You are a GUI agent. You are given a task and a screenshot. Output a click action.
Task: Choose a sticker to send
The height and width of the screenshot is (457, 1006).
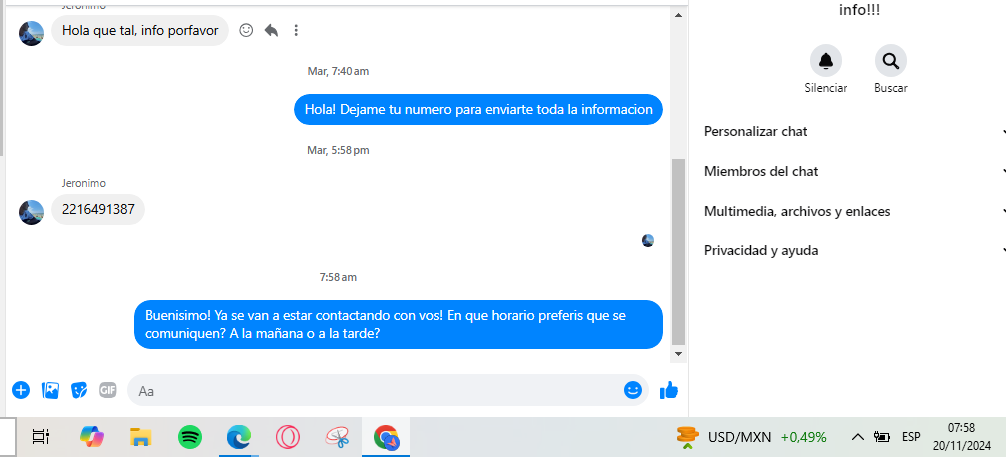(79, 390)
